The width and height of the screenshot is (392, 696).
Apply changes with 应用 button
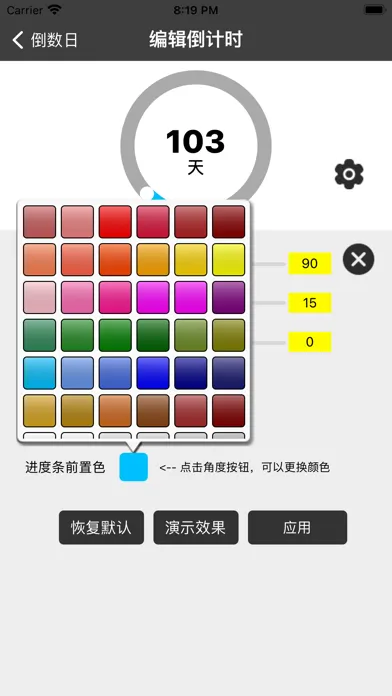[297, 527]
